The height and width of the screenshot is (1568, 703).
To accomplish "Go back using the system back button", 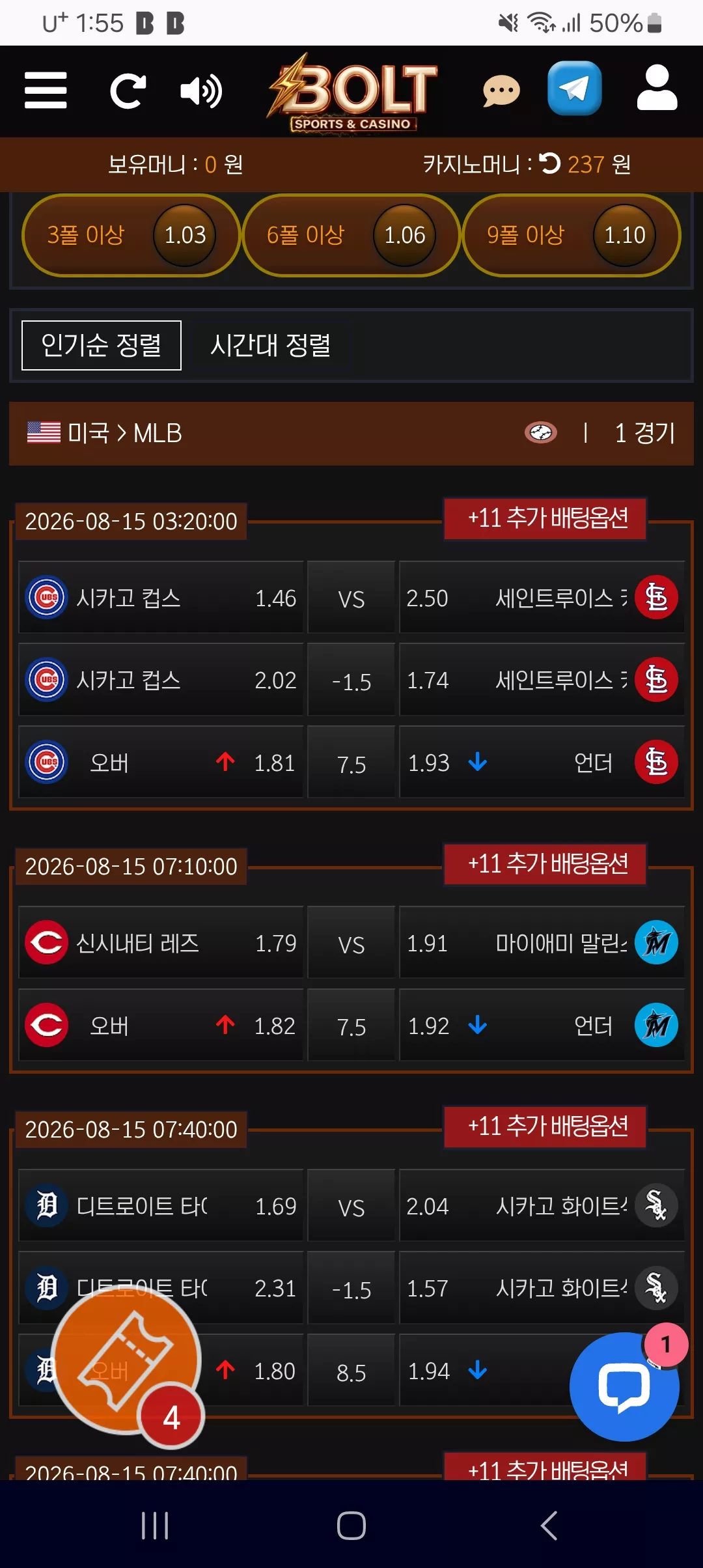I will coord(549,1526).
